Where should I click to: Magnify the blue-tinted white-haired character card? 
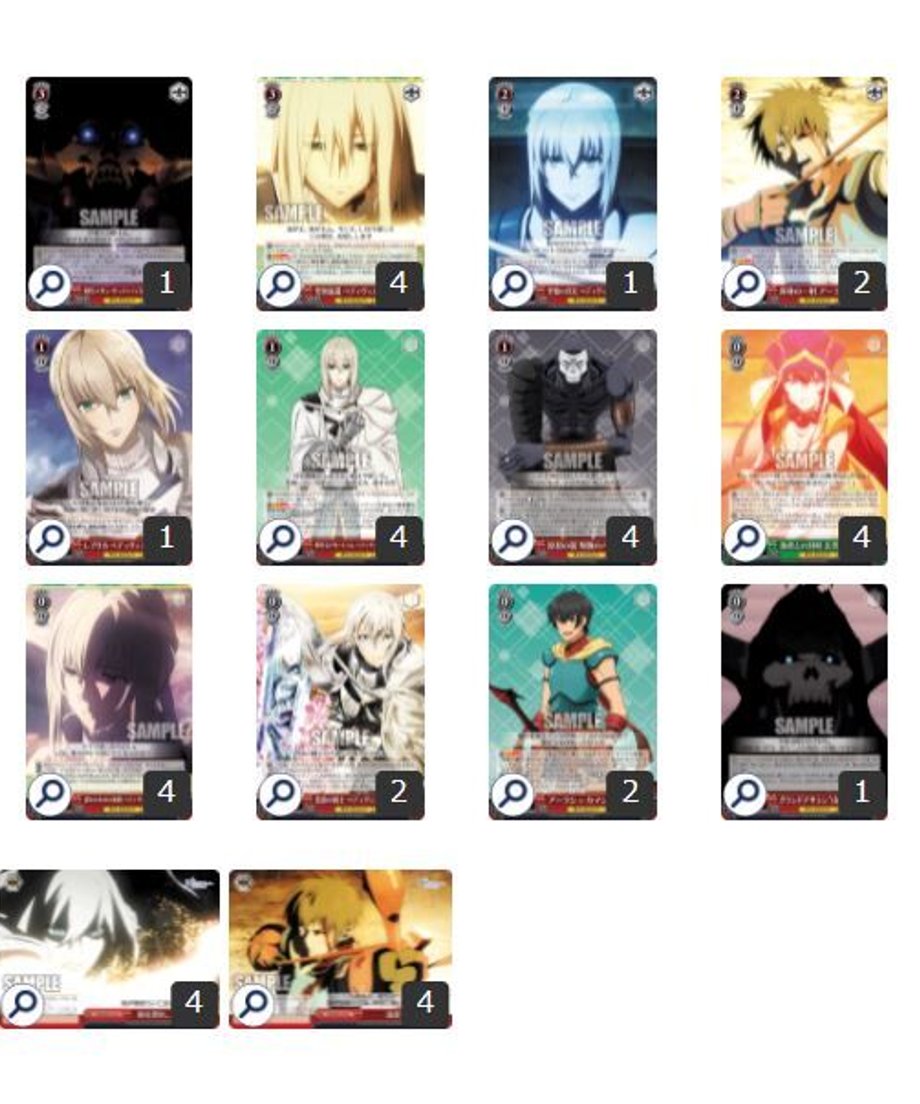pyautogui.click(x=513, y=285)
